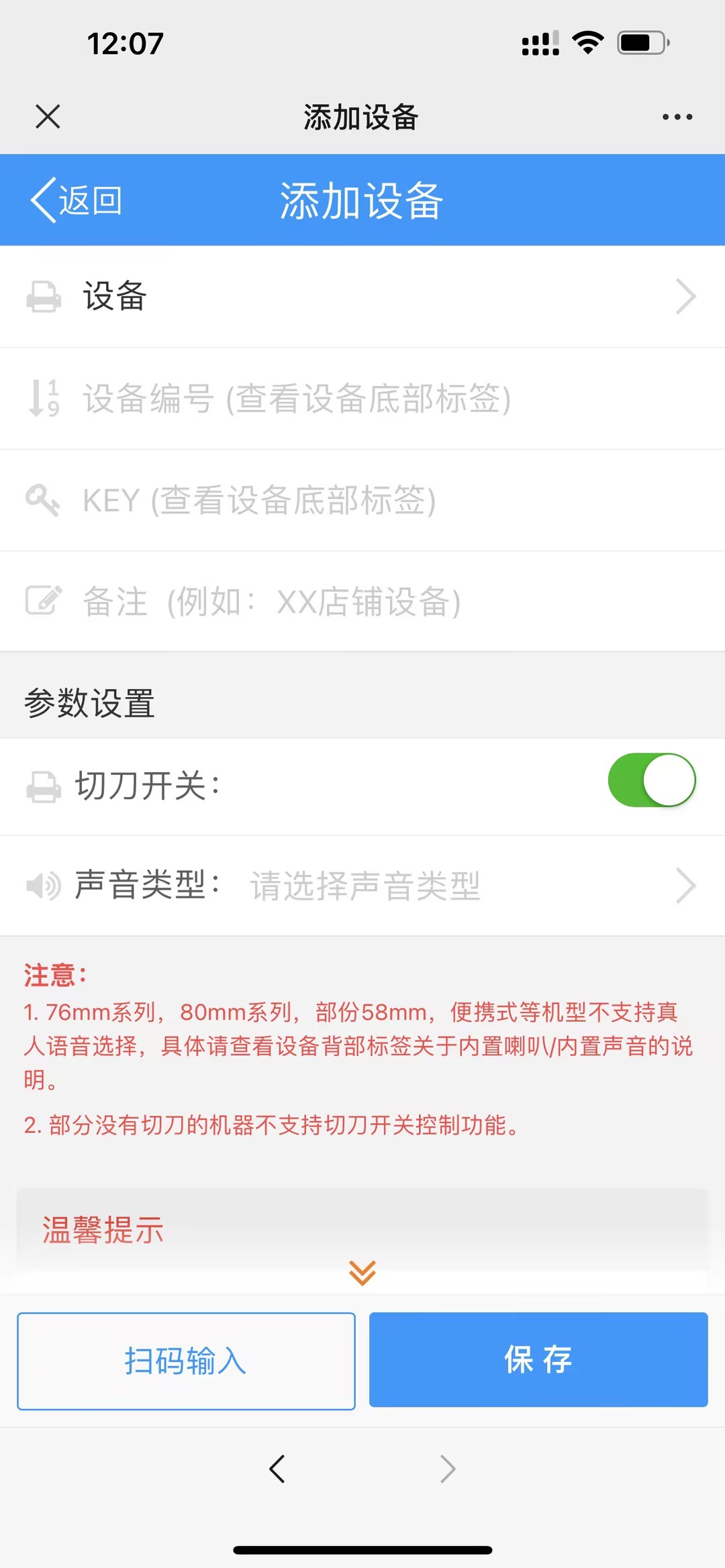Screen dimensions: 725x1568
Task: Click the key icon beside the KEY field
Action: (x=42, y=500)
